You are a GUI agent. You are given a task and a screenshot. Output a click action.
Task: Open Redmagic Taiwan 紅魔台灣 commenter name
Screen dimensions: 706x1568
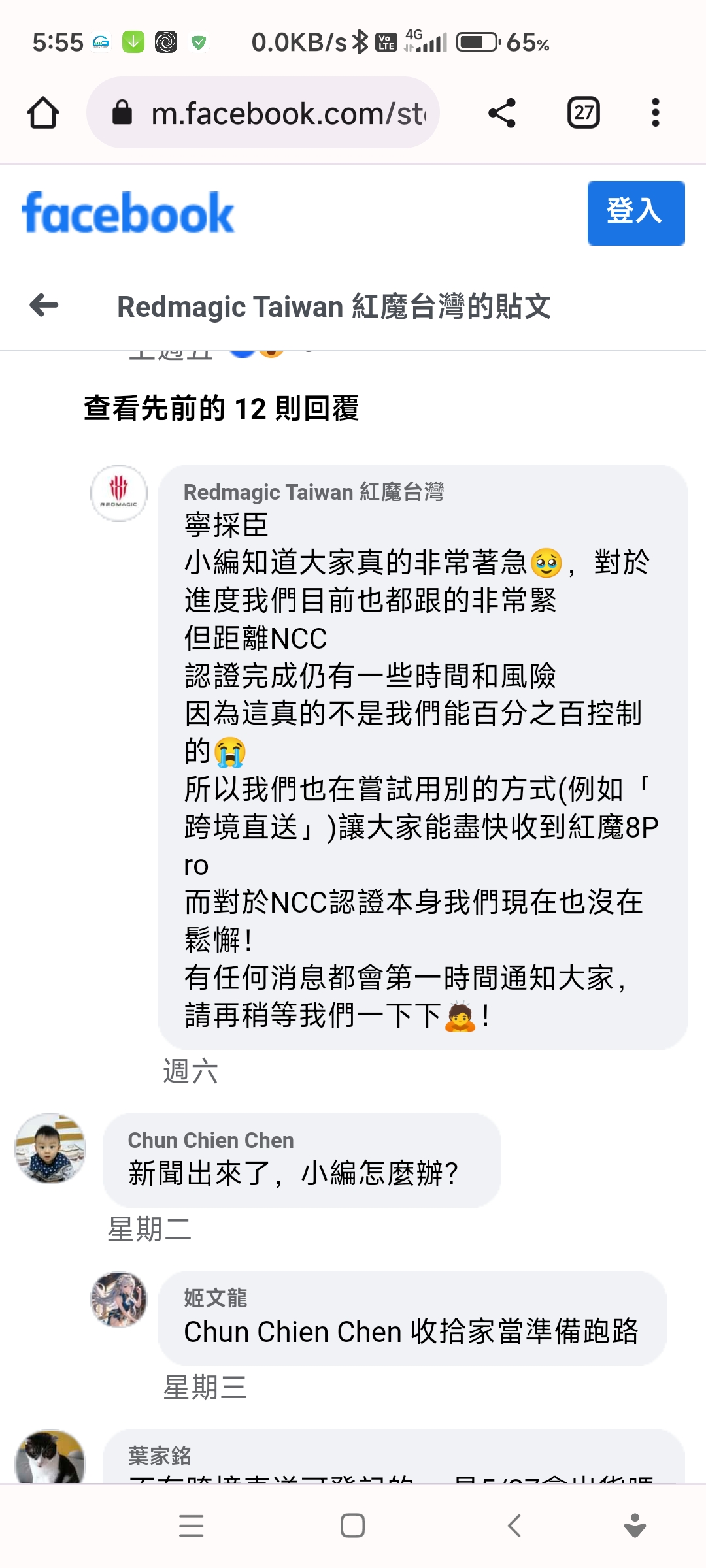click(x=313, y=491)
